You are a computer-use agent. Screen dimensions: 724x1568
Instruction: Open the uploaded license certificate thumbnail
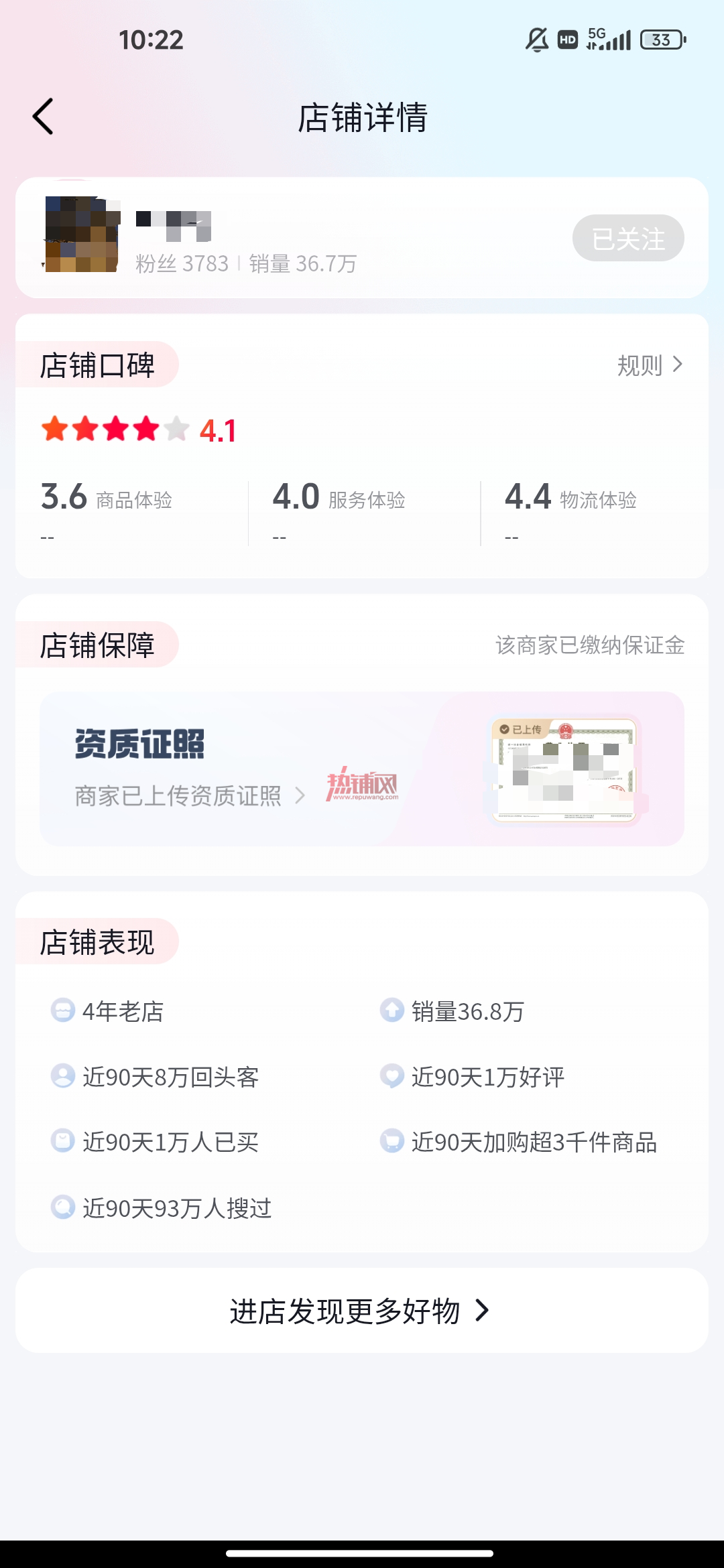click(x=564, y=770)
